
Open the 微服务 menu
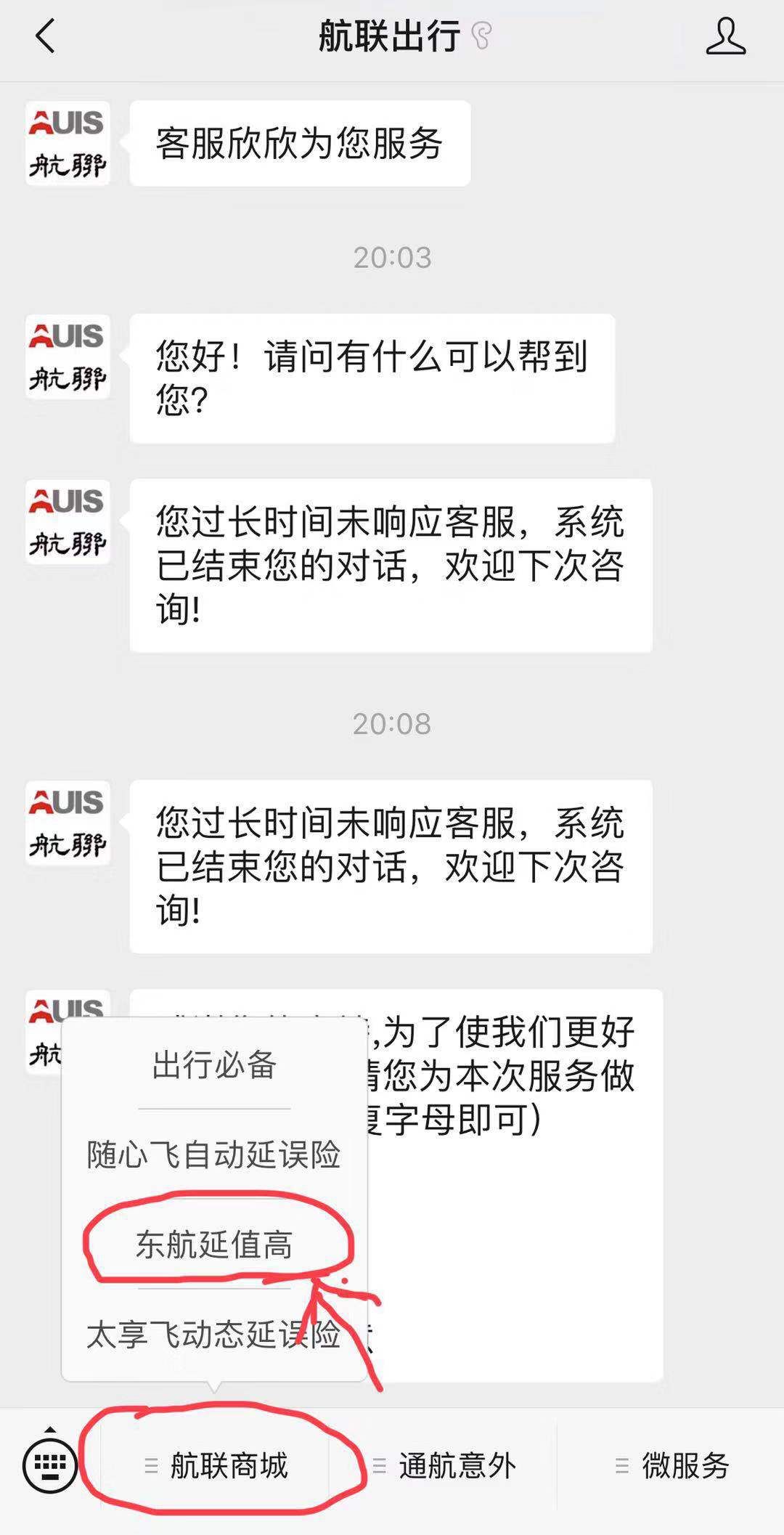click(x=671, y=1465)
